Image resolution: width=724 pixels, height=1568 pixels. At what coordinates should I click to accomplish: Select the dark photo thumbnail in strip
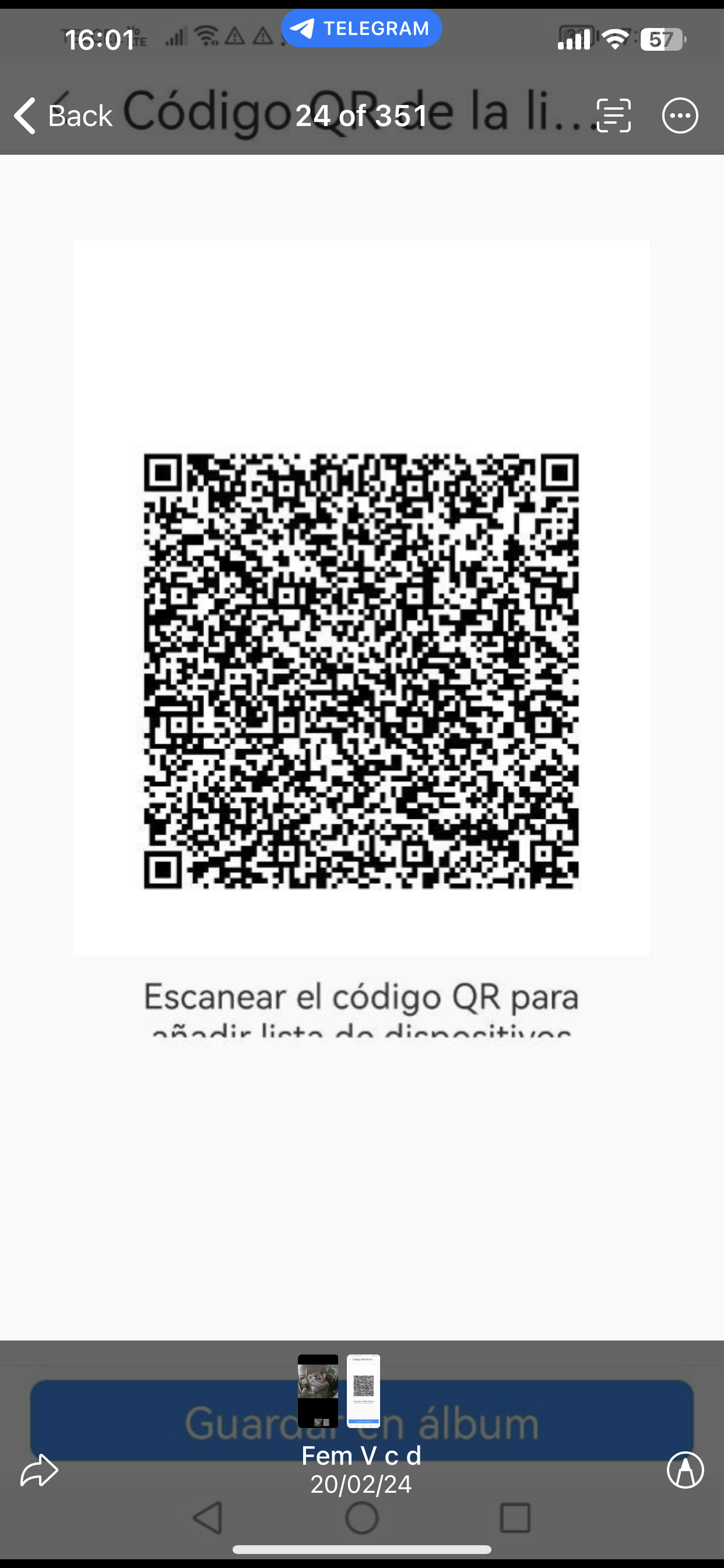(x=318, y=1390)
